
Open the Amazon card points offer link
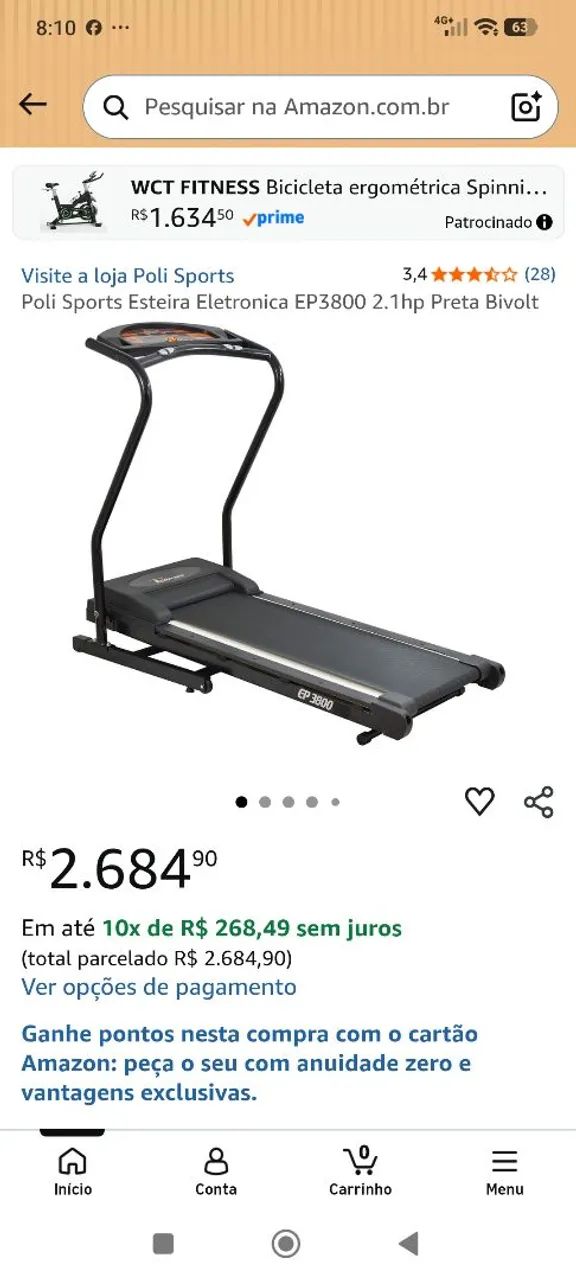(x=250, y=1063)
